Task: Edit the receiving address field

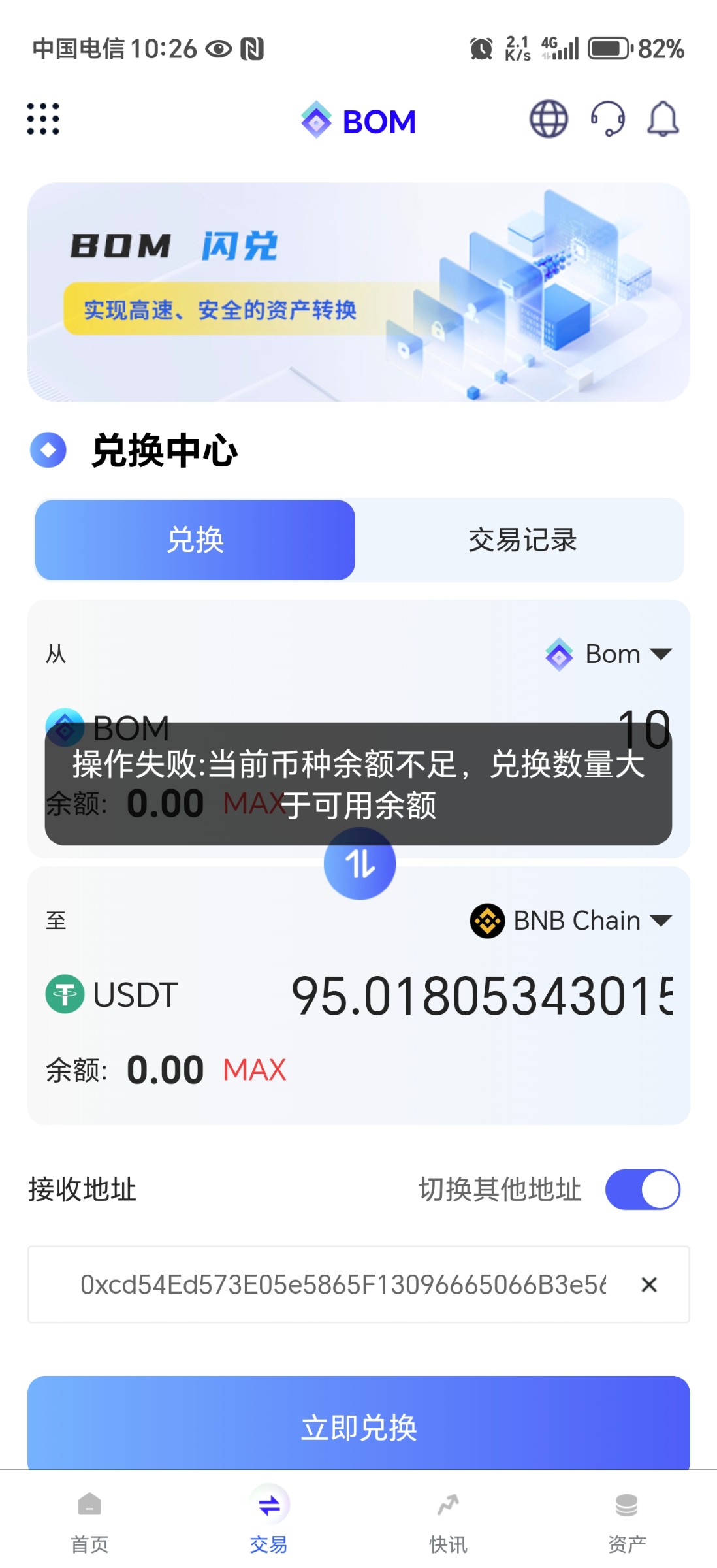Action: pos(343,1284)
